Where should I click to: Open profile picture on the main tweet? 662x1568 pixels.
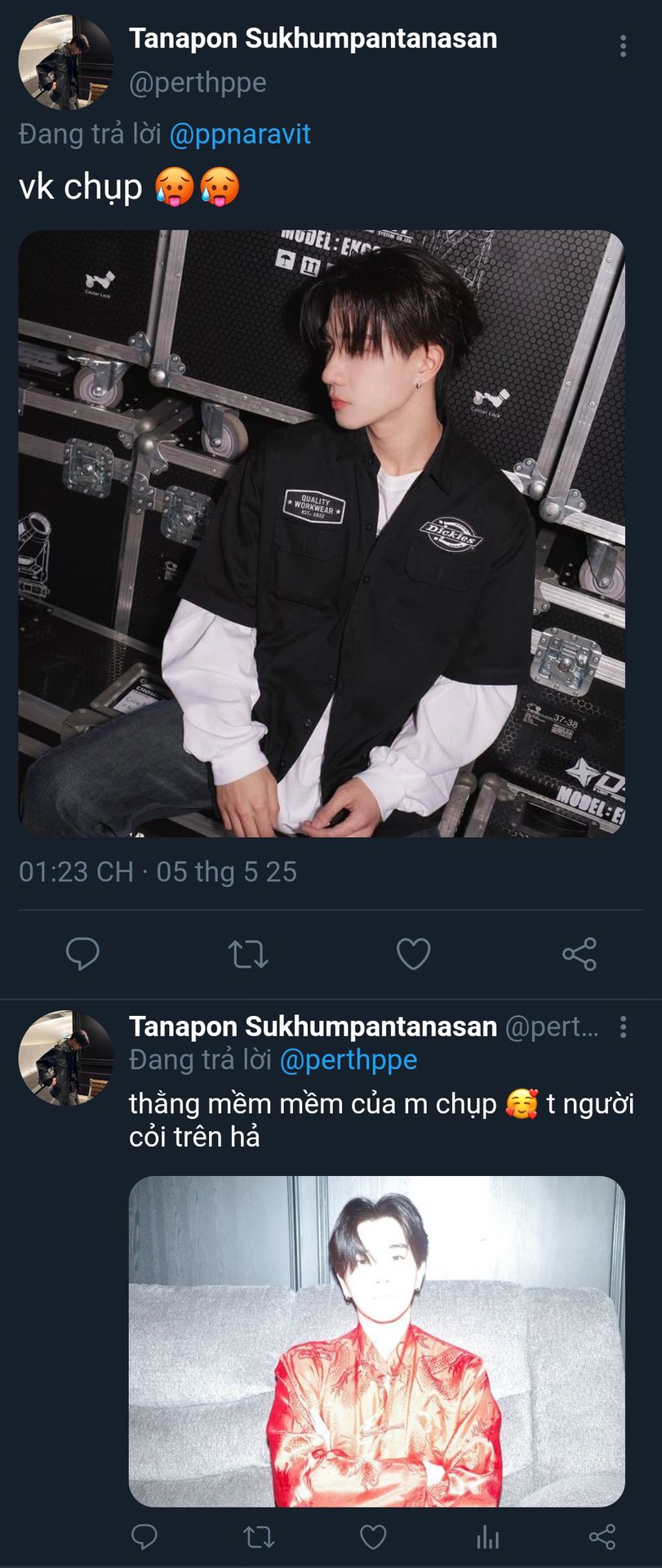(x=65, y=62)
